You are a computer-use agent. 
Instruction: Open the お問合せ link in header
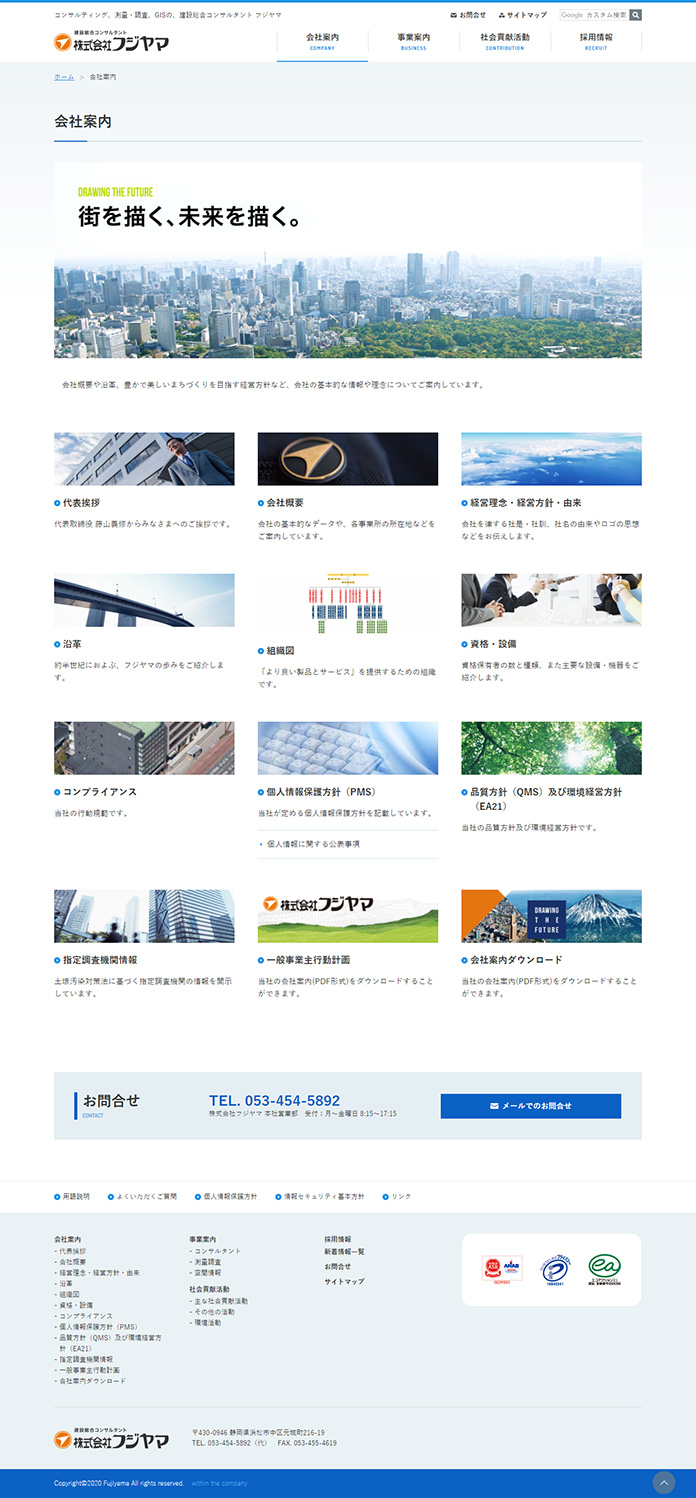coord(468,15)
